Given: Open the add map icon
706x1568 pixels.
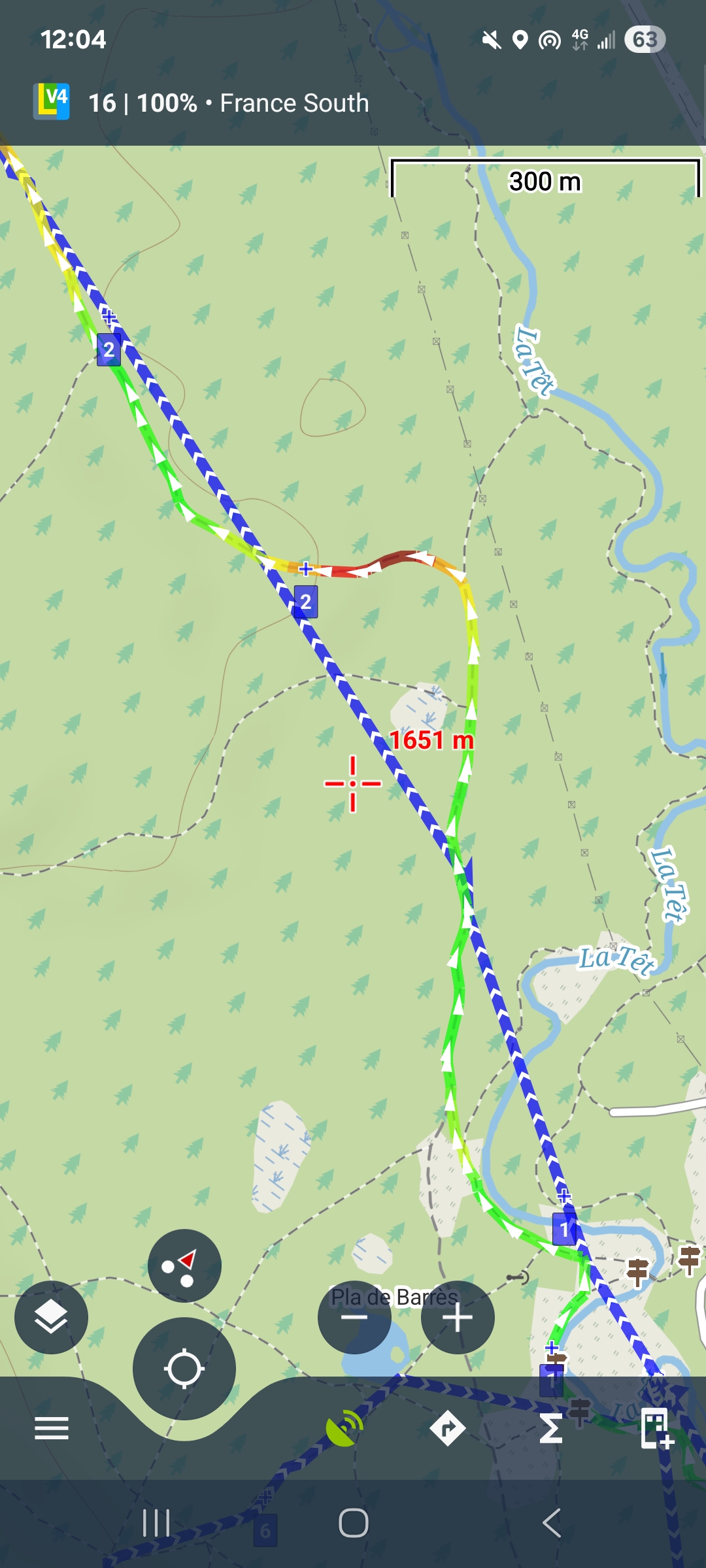Looking at the screenshot, I should 656,1428.
